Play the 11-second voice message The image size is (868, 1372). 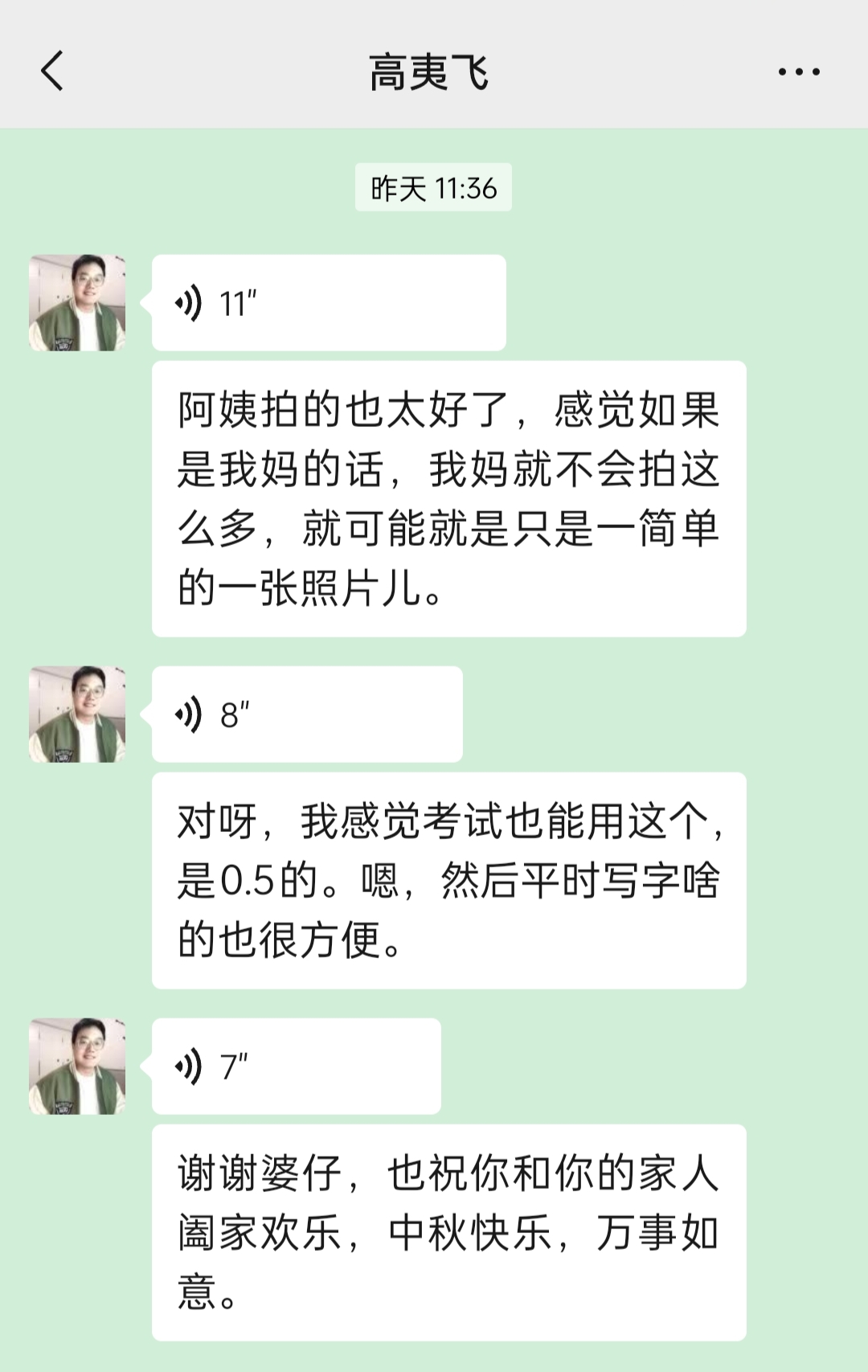click(x=328, y=303)
